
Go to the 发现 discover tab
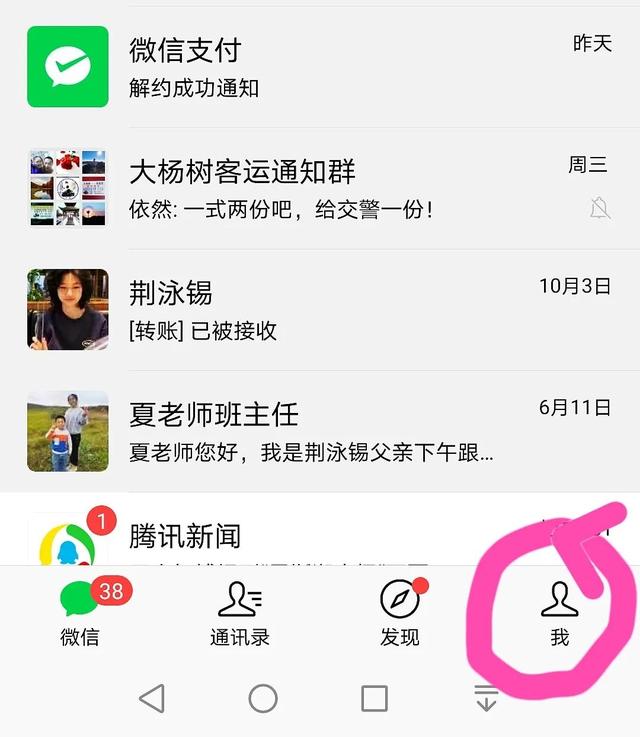coord(400,612)
